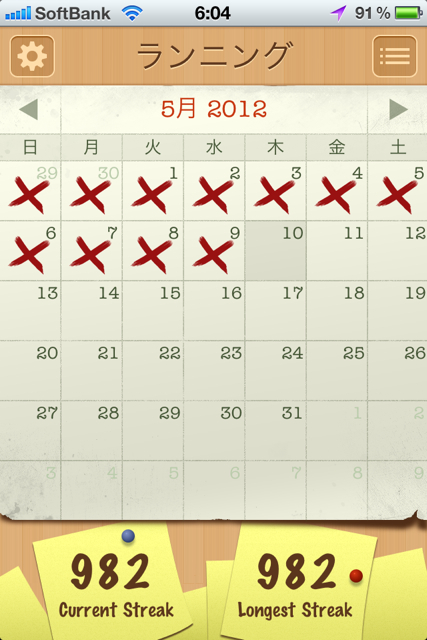Tap the May 20 cell
Viewport: 427px width, 640px height.
pyautogui.click(x=30, y=371)
